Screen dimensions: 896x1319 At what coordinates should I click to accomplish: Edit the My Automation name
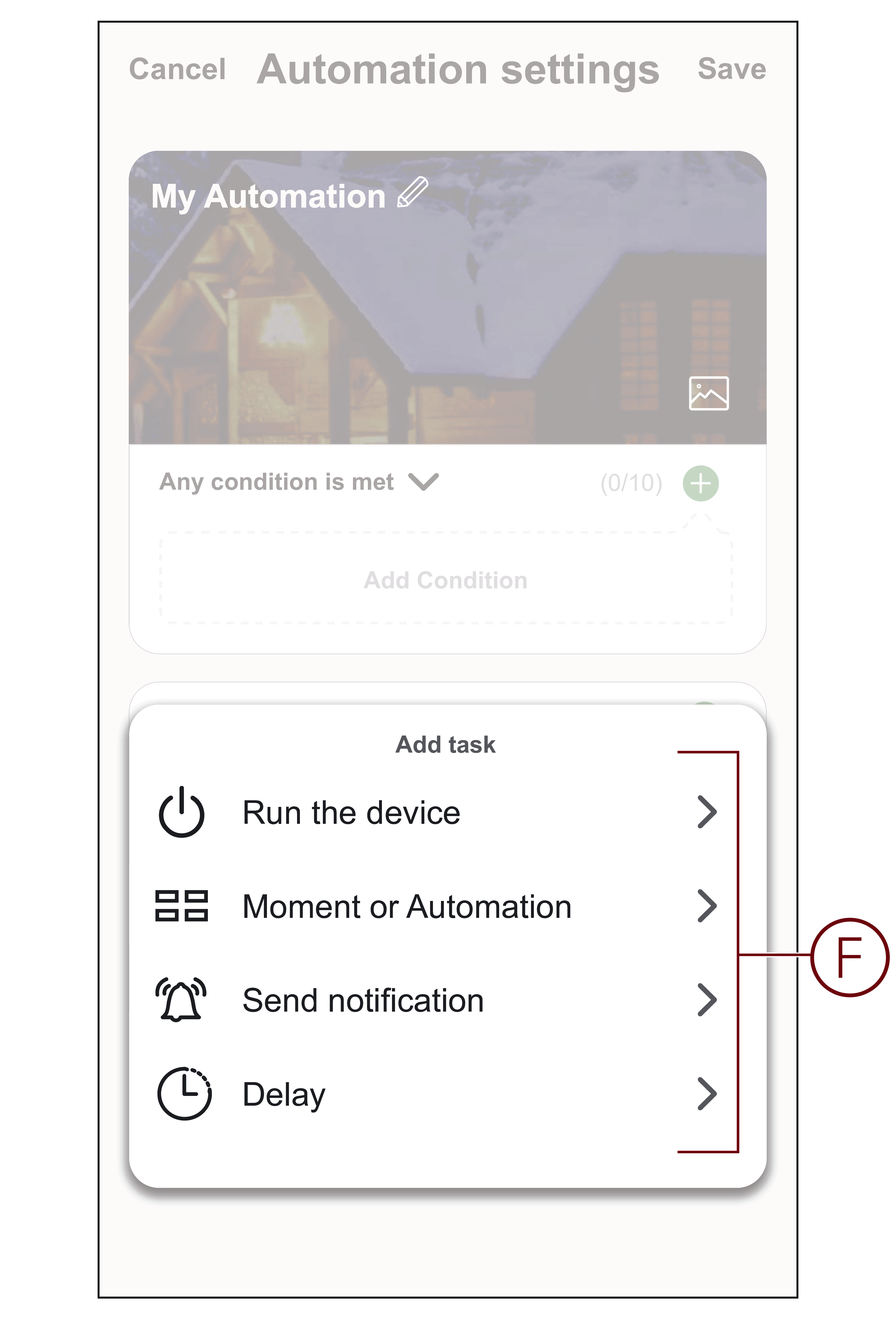pos(413,193)
